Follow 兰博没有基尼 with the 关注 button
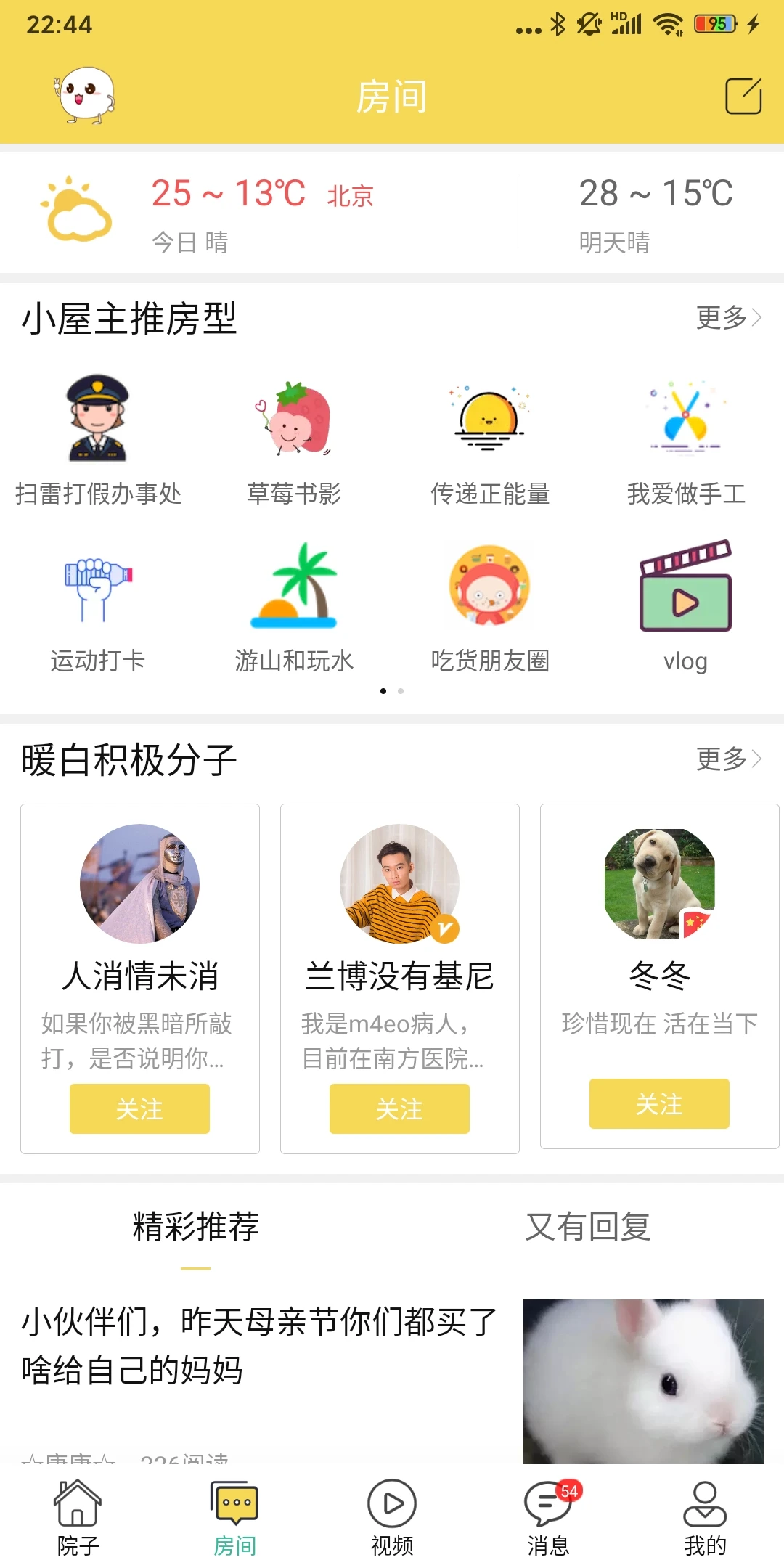 400,1108
